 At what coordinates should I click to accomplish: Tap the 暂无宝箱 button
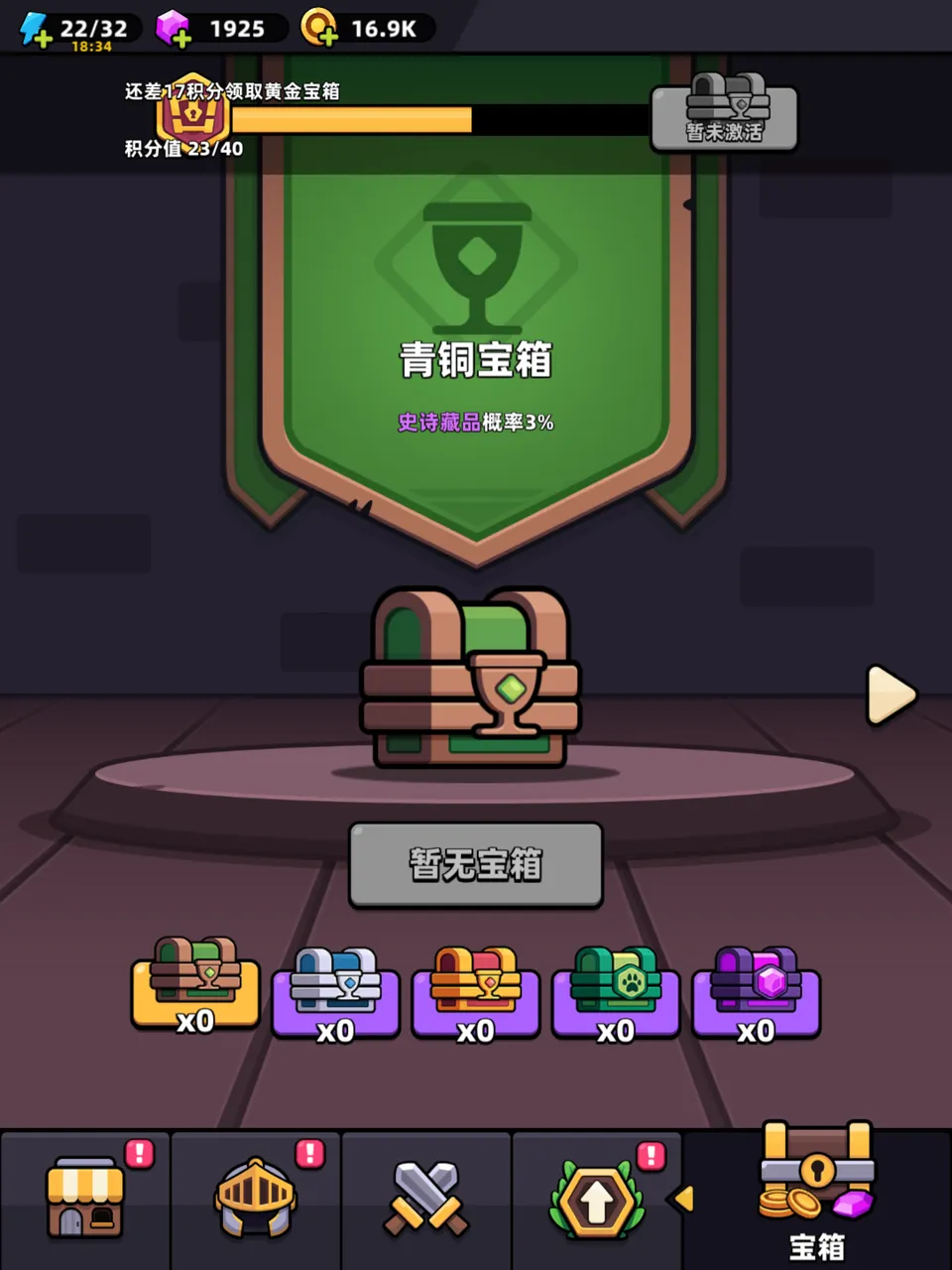click(x=475, y=865)
